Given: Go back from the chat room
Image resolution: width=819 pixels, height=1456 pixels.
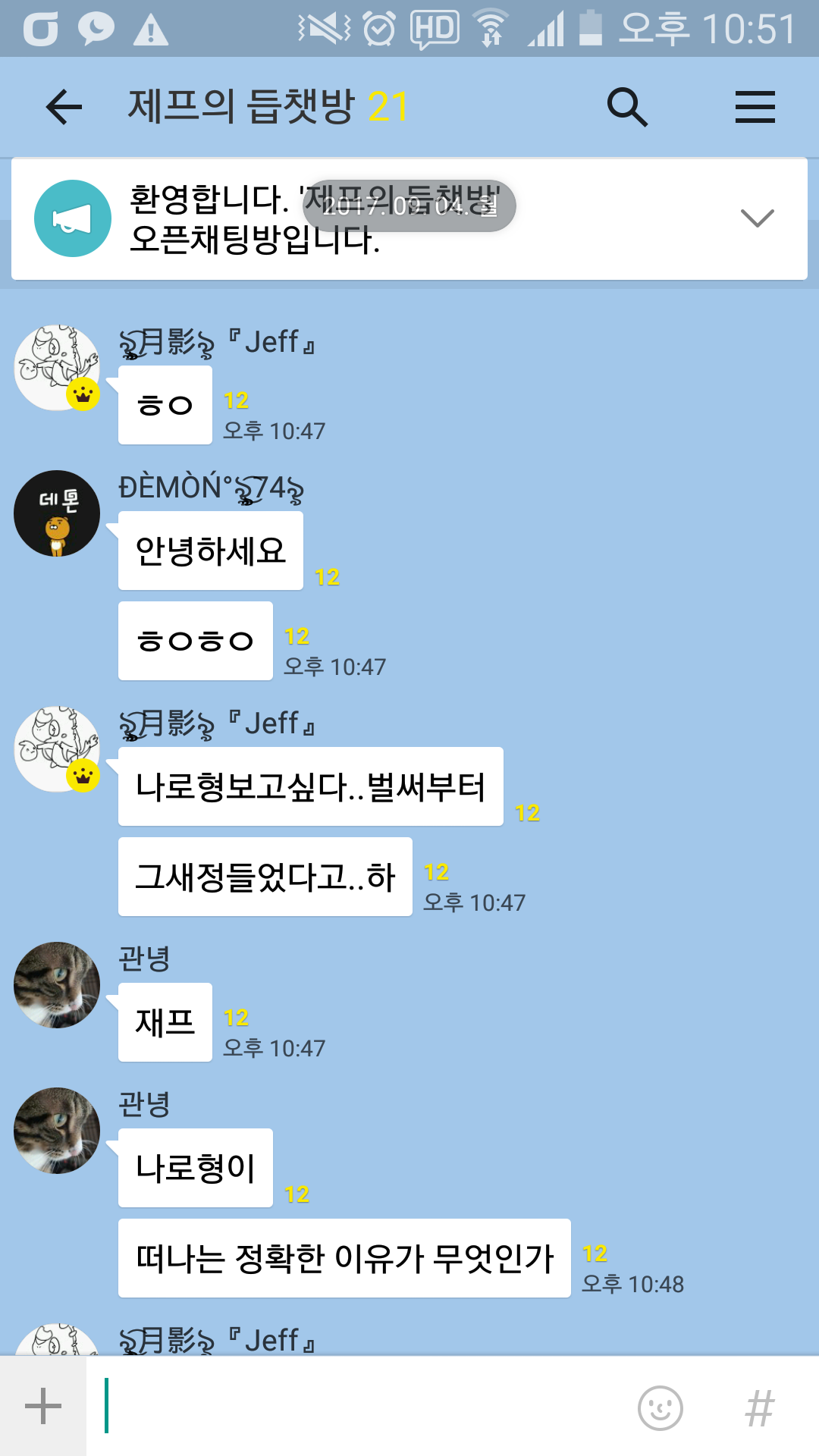Looking at the screenshot, I should click(64, 107).
